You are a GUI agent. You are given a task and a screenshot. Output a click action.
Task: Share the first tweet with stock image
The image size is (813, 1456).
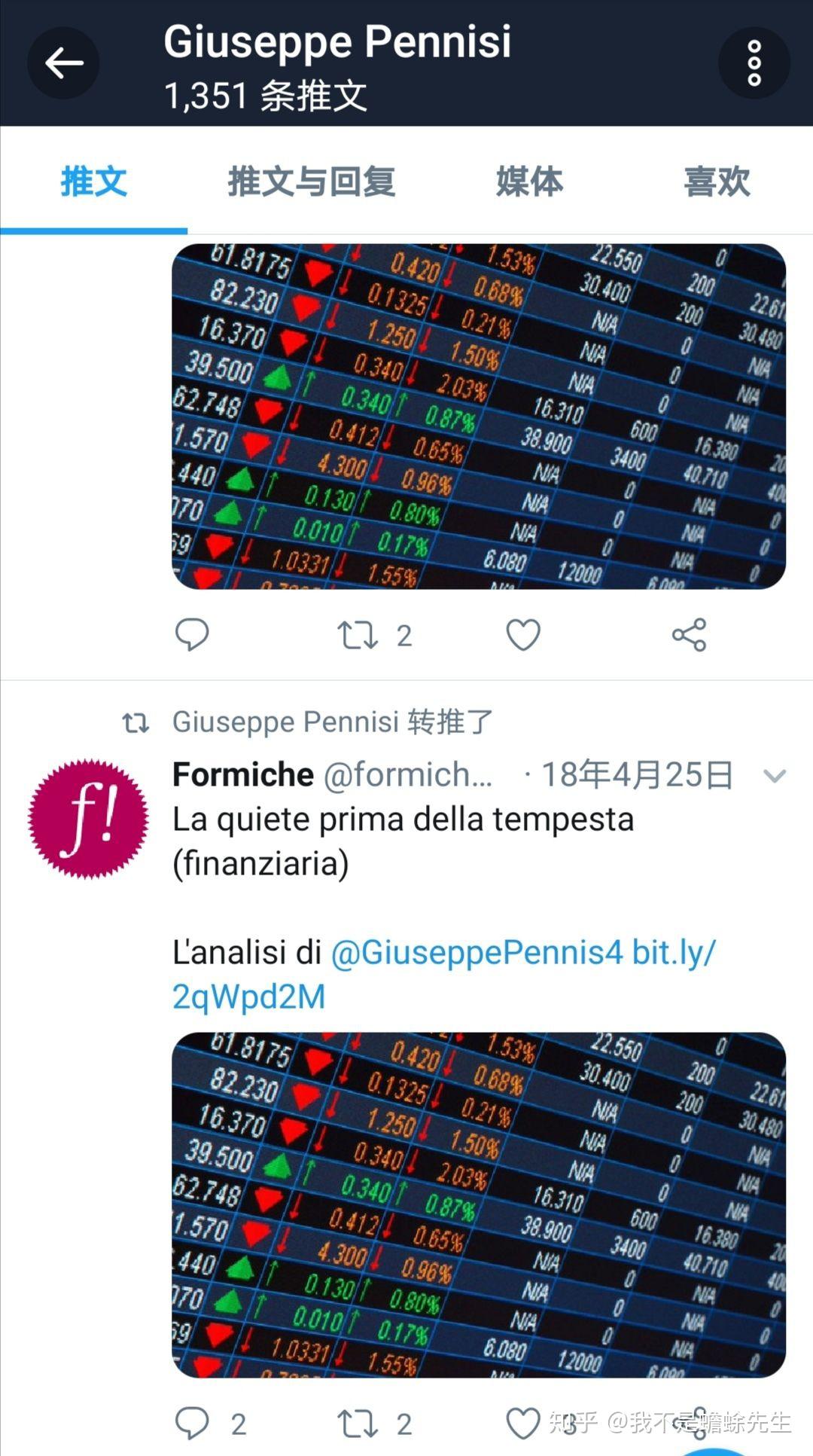coord(689,635)
